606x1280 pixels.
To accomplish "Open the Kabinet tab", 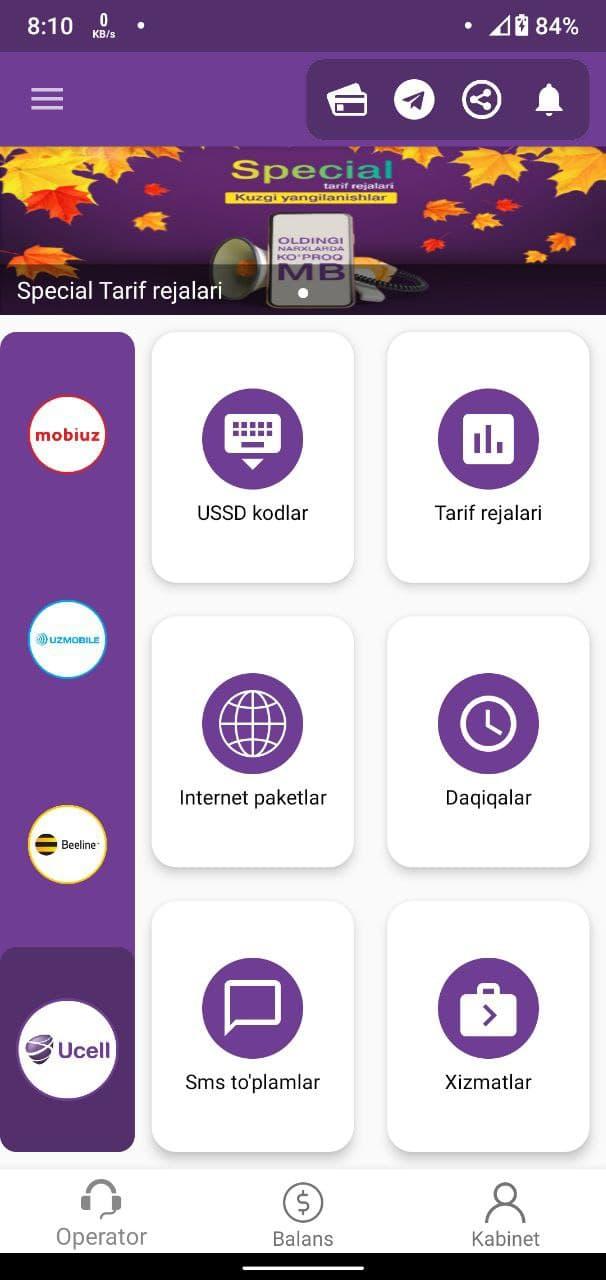I will (x=505, y=1214).
